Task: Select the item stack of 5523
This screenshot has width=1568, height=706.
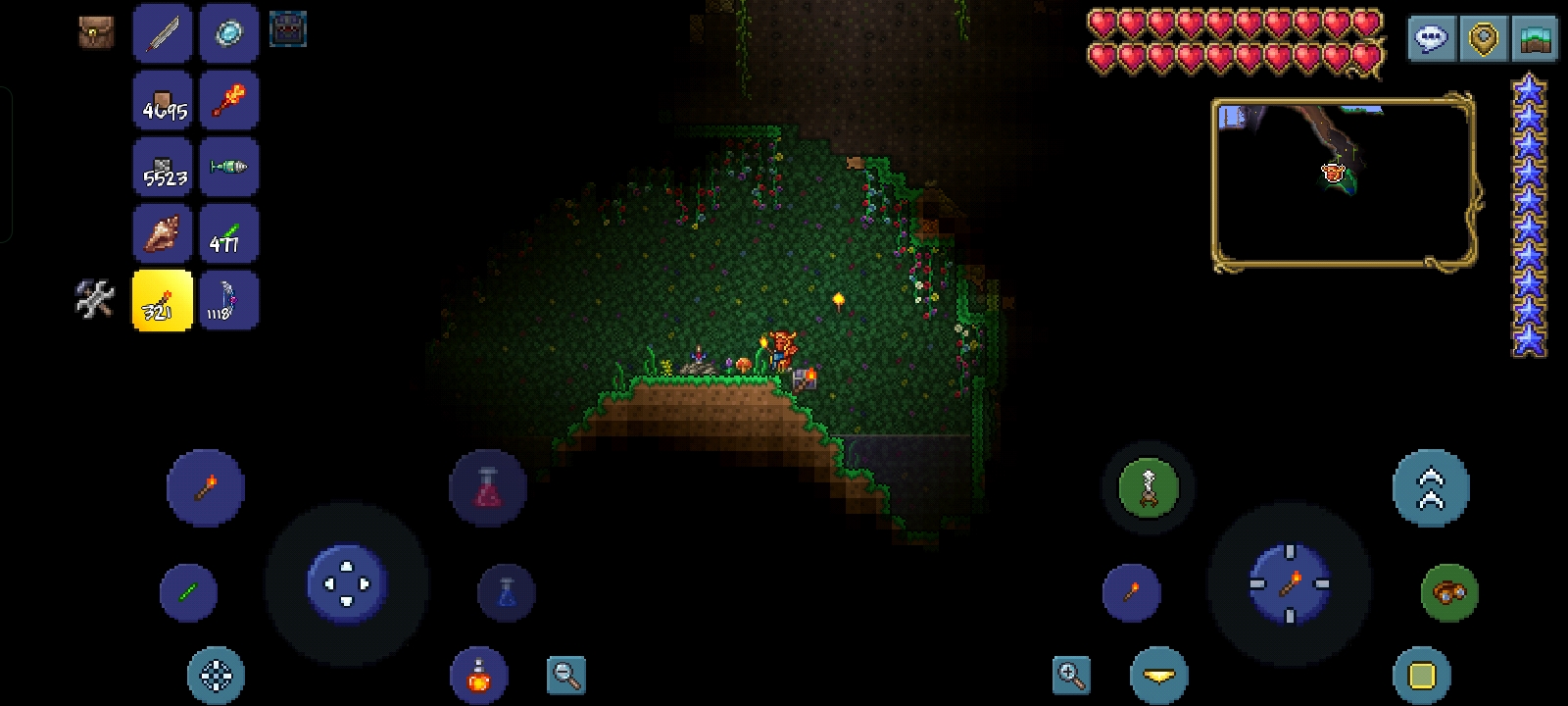Action: pos(162,167)
